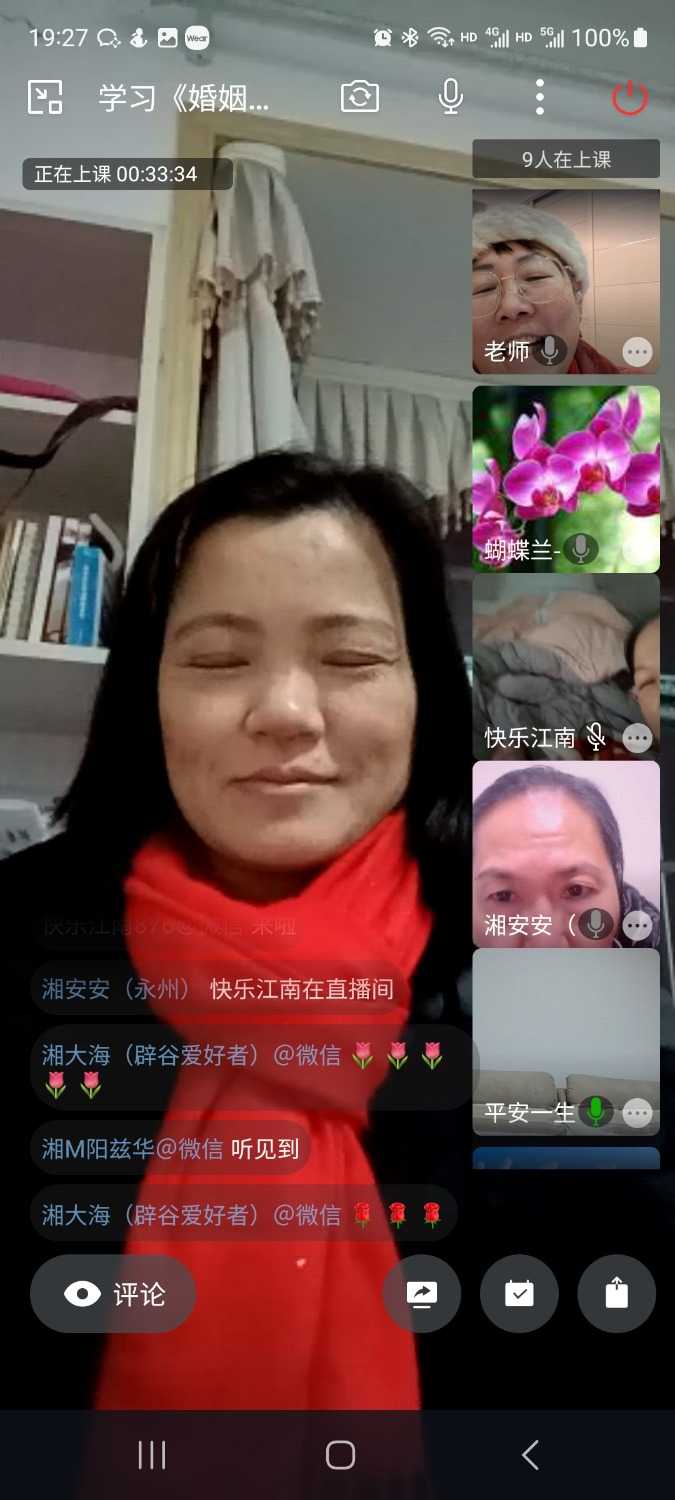The image size is (675, 1500).
Task: Switch the camera
Action: coord(359,97)
